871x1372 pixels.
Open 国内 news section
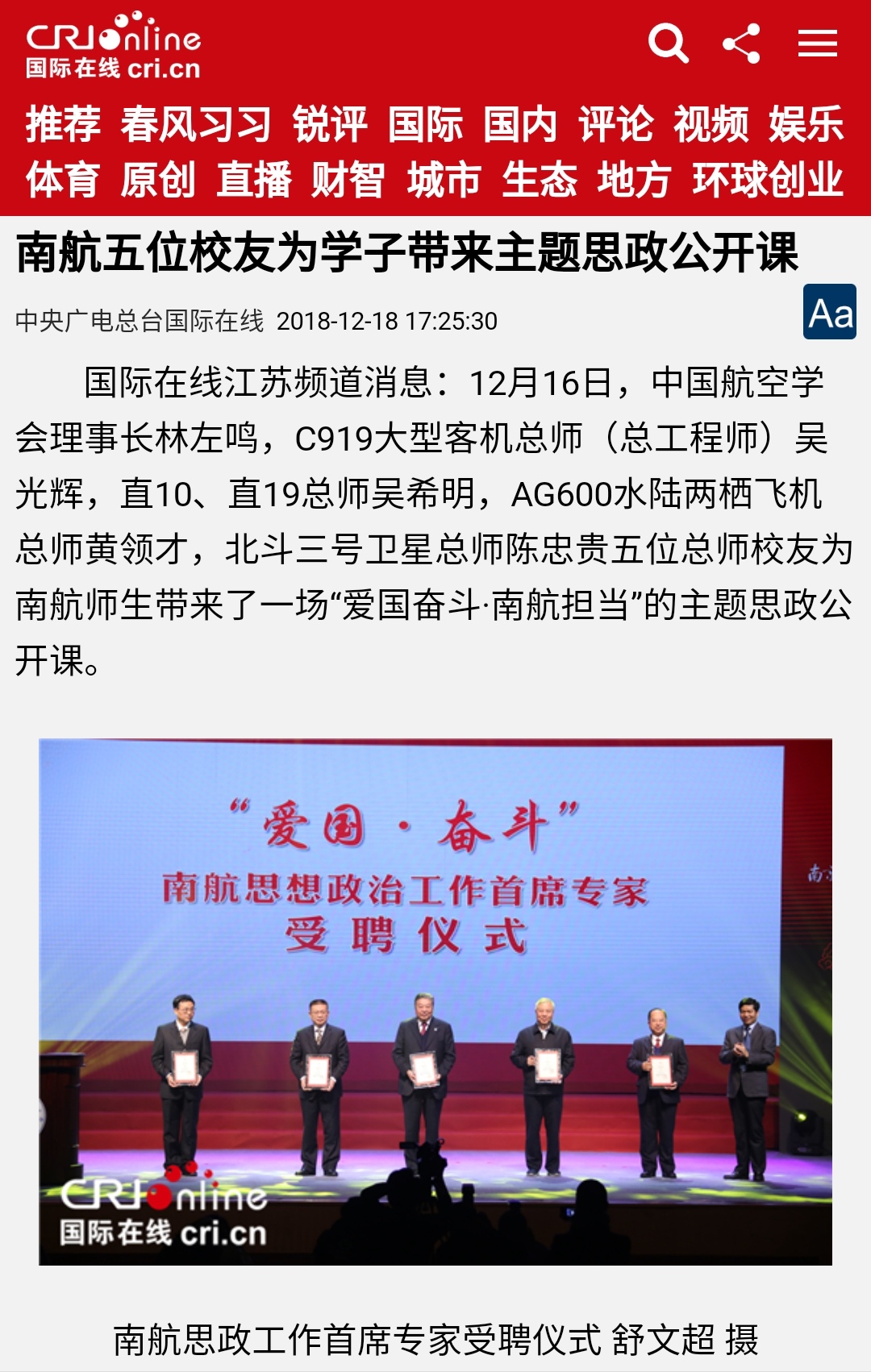(x=520, y=124)
